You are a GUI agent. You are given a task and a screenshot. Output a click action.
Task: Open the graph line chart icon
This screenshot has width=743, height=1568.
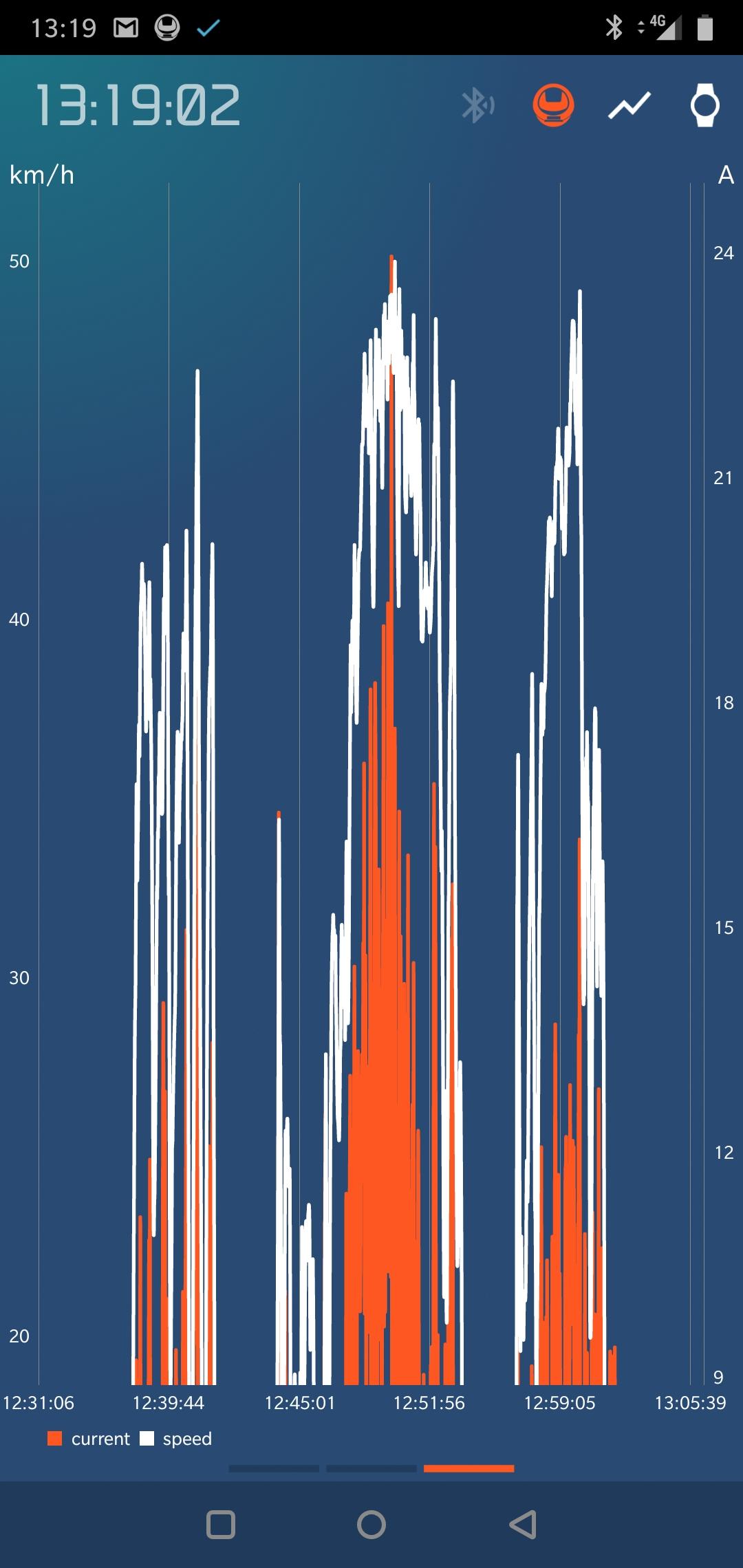629,105
